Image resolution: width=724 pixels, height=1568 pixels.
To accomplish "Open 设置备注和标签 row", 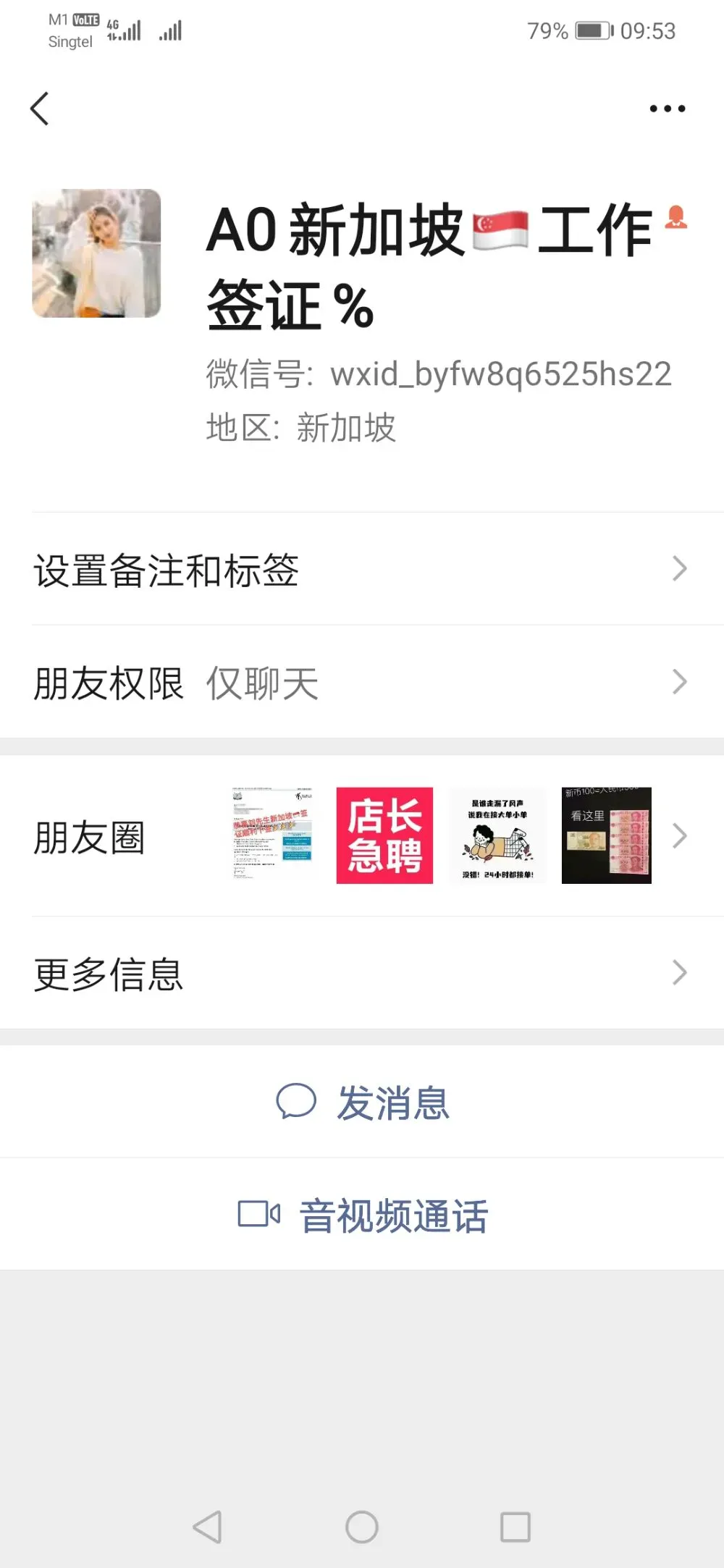I will pos(362,569).
